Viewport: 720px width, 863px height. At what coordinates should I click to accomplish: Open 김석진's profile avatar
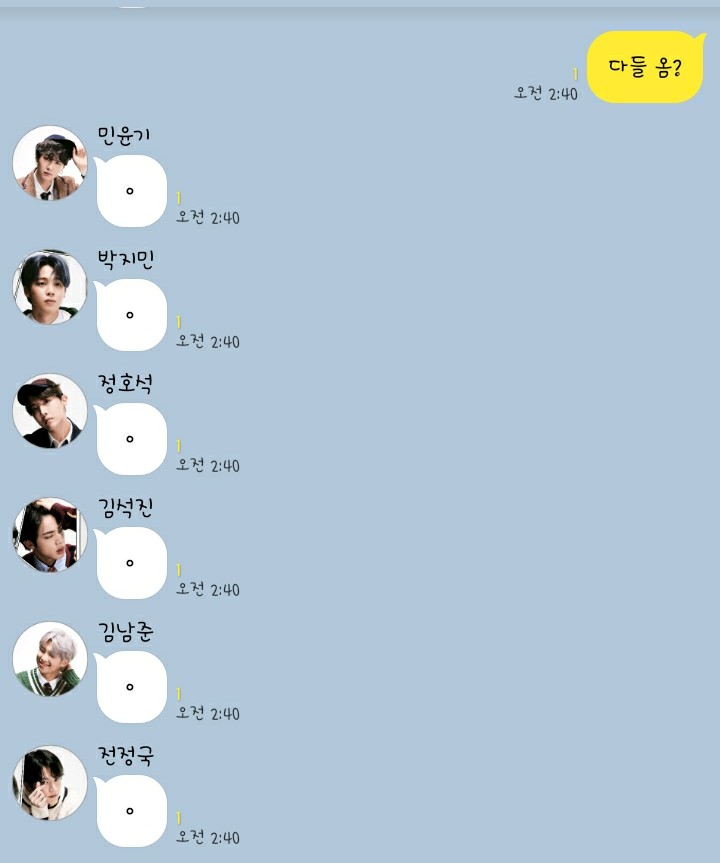click(50, 535)
